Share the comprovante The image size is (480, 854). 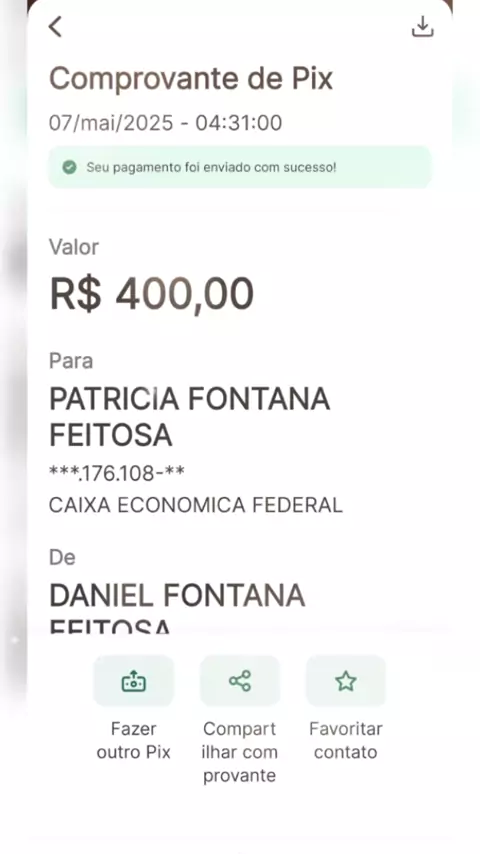pyautogui.click(x=240, y=681)
